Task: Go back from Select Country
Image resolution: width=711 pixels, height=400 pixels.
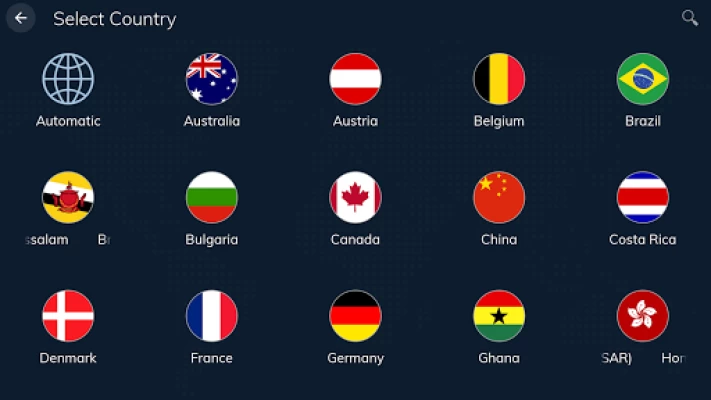Action: click(x=21, y=18)
